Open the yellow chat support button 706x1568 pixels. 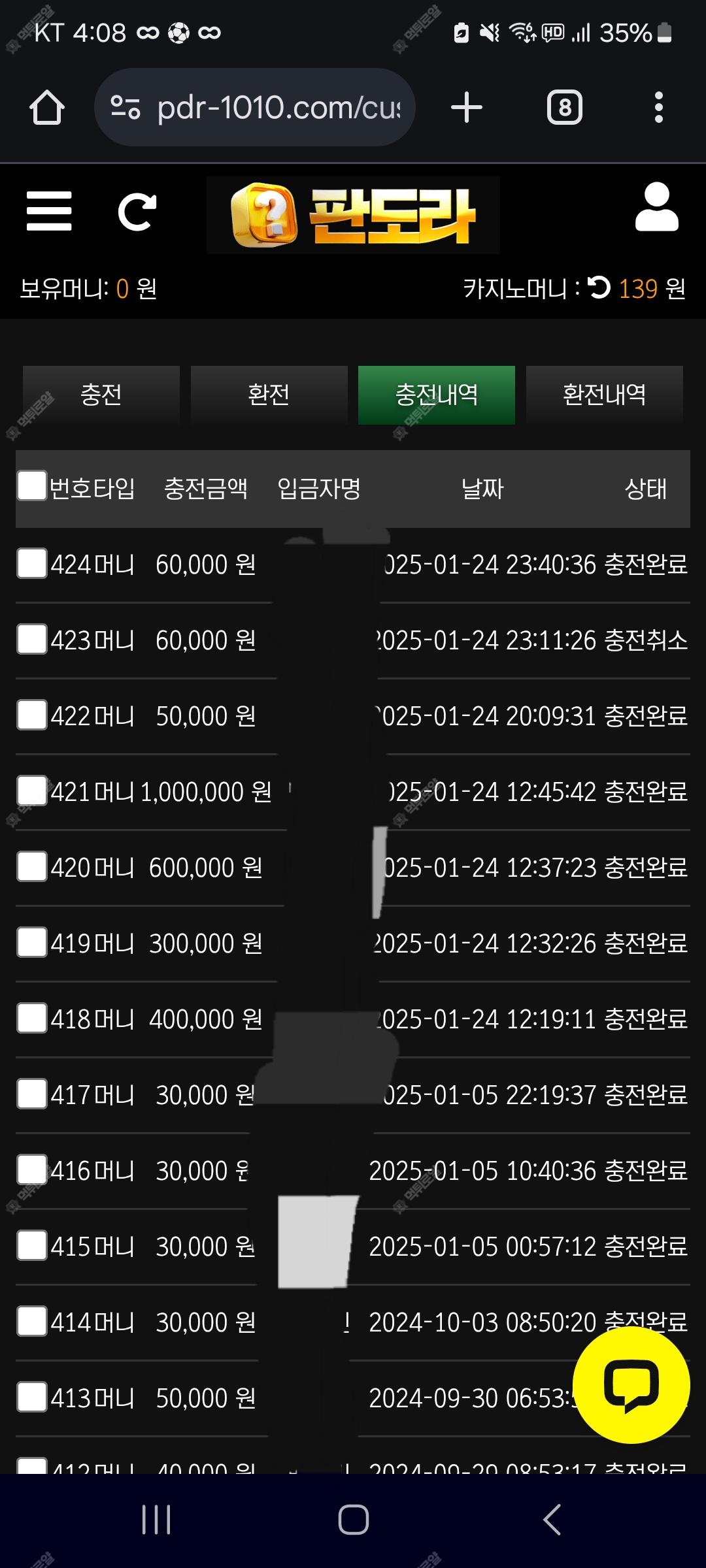click(x=631, y=1384)
